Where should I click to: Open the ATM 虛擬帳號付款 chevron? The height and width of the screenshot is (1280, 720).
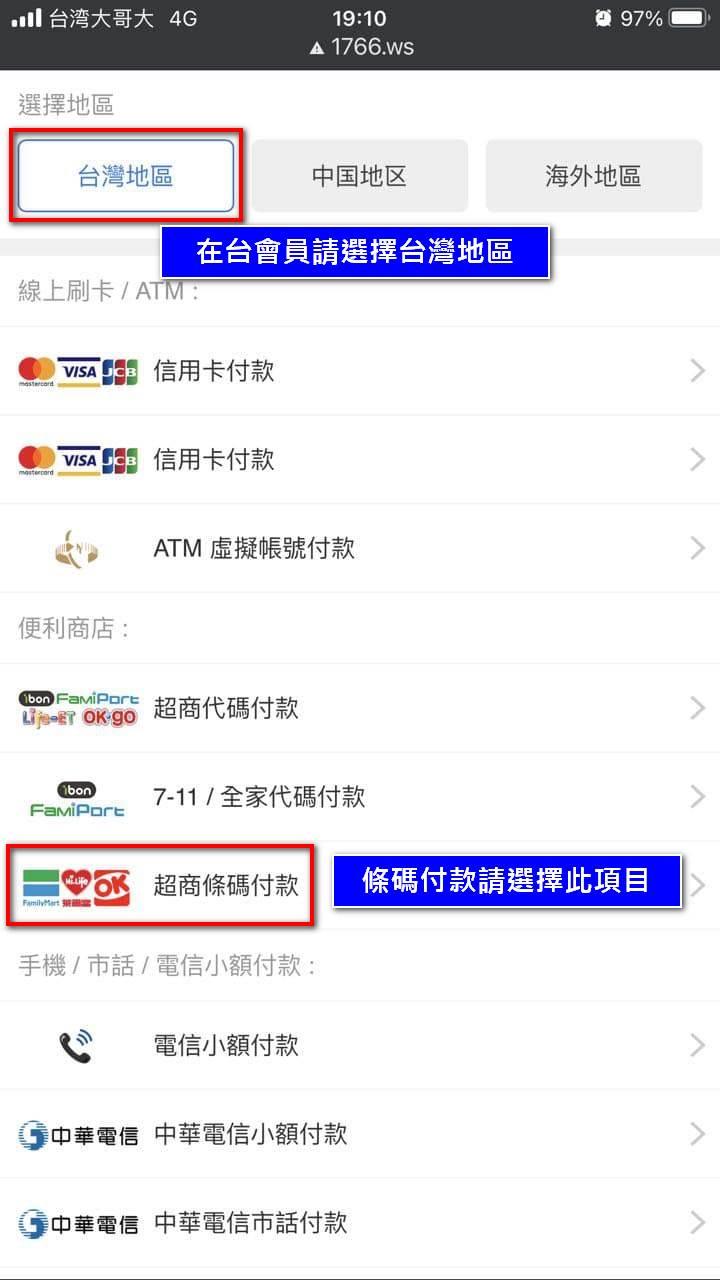(698, 548)
